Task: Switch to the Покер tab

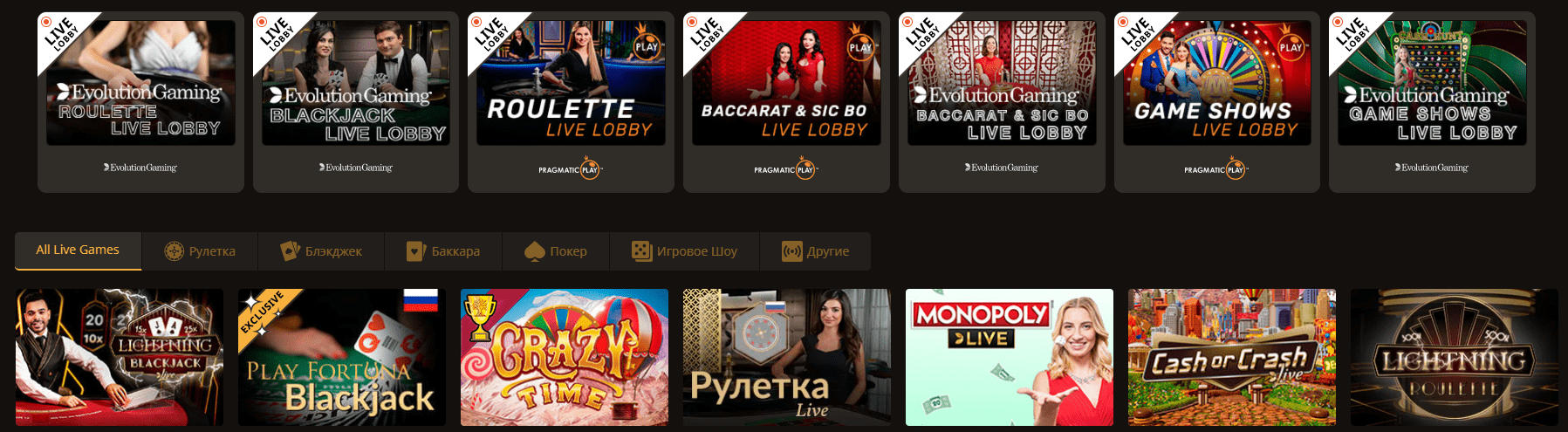Action: (556, 251)
